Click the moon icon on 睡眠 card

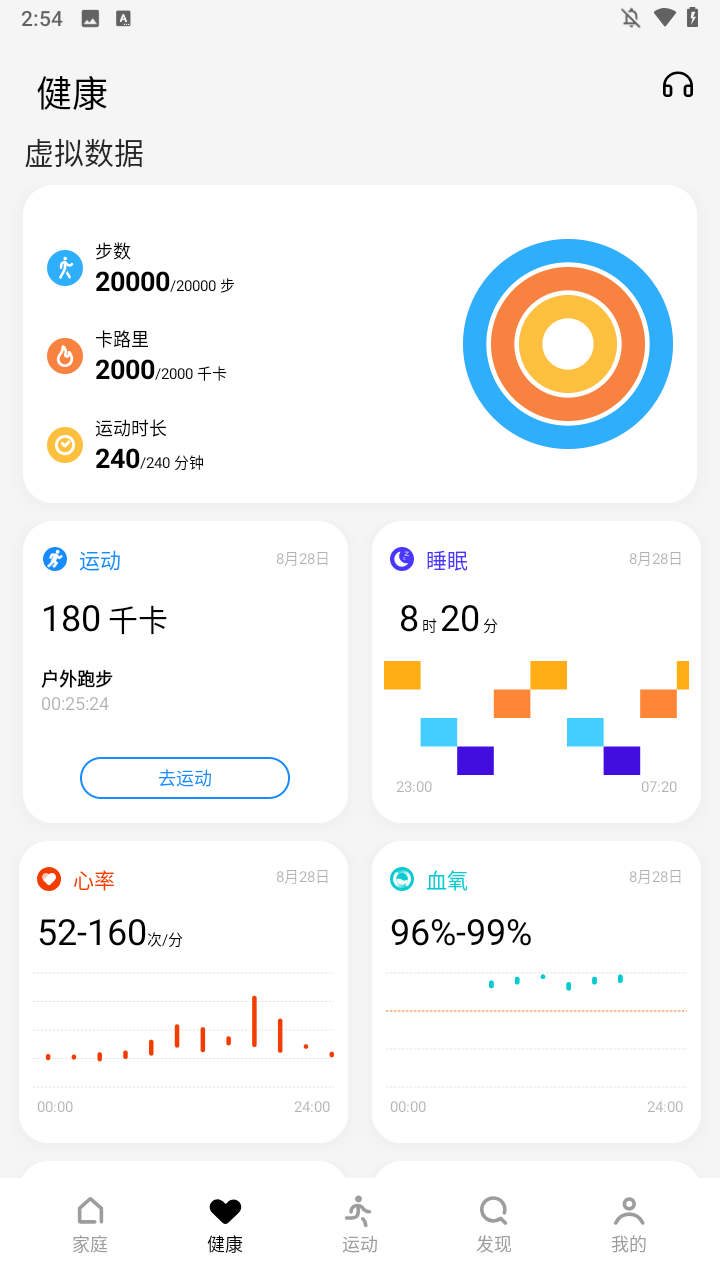403,561
